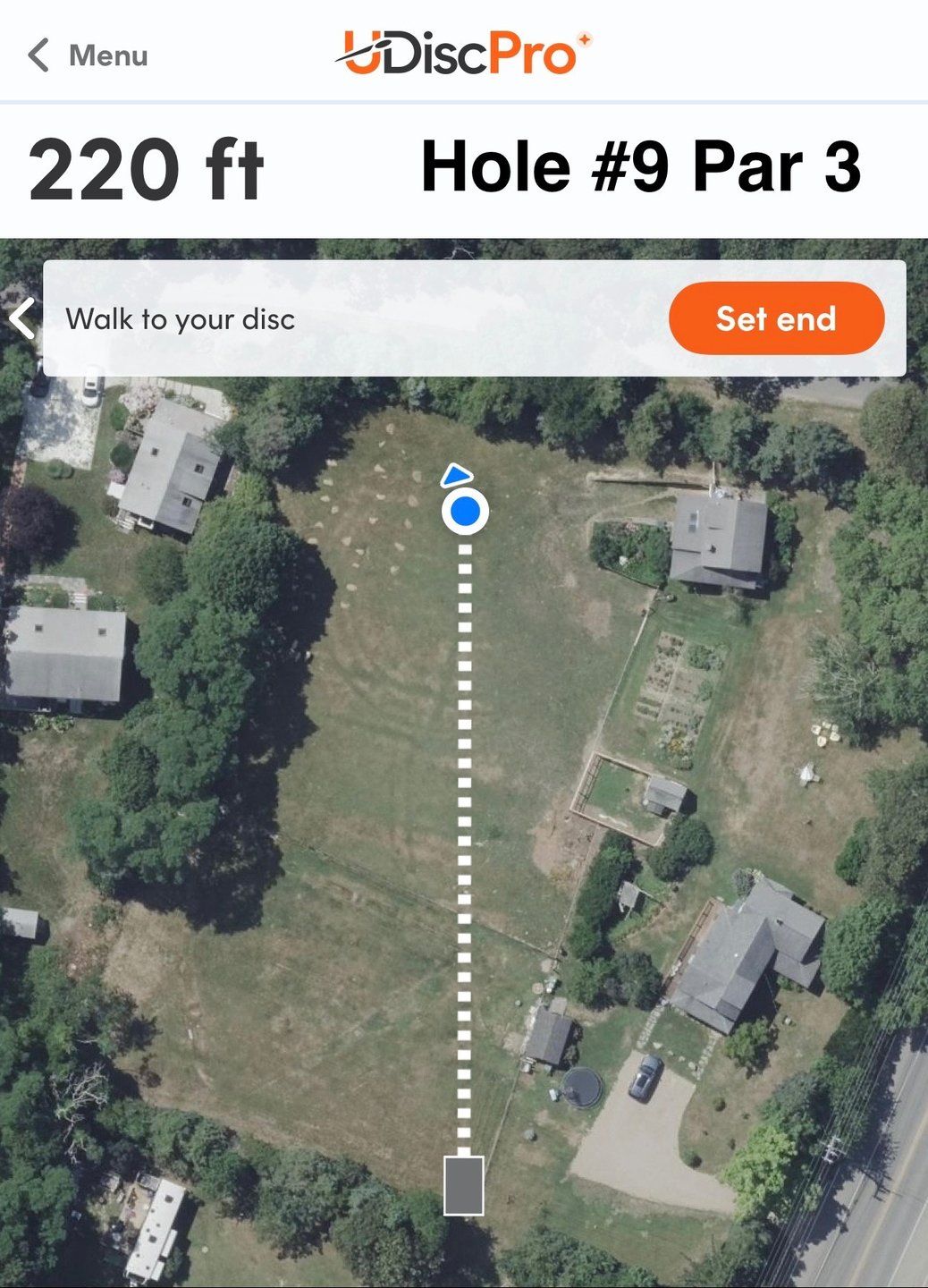928x1288 pixels.
Task: Tap the Set end button
Action: coord(776,318)
